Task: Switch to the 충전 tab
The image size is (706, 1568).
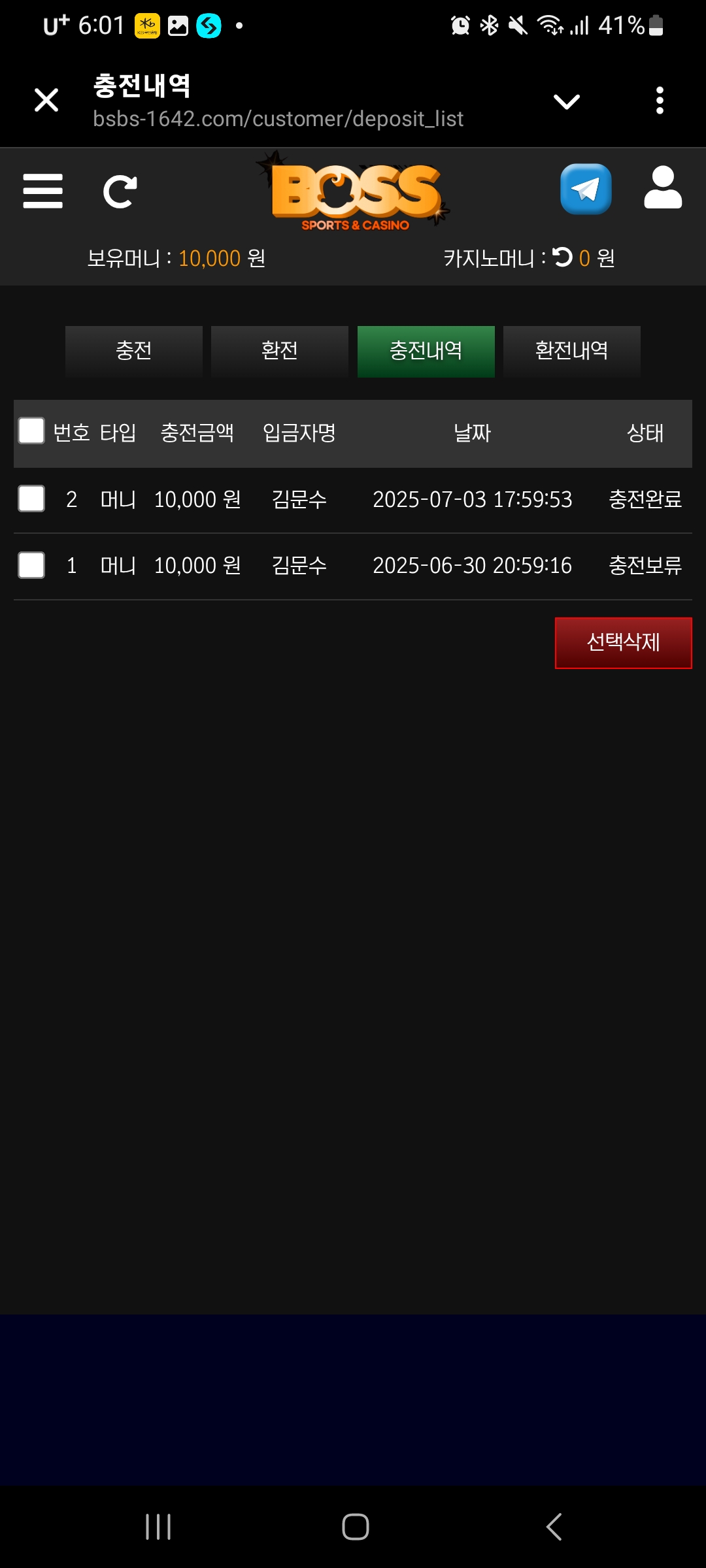Action: coord(134,351)
